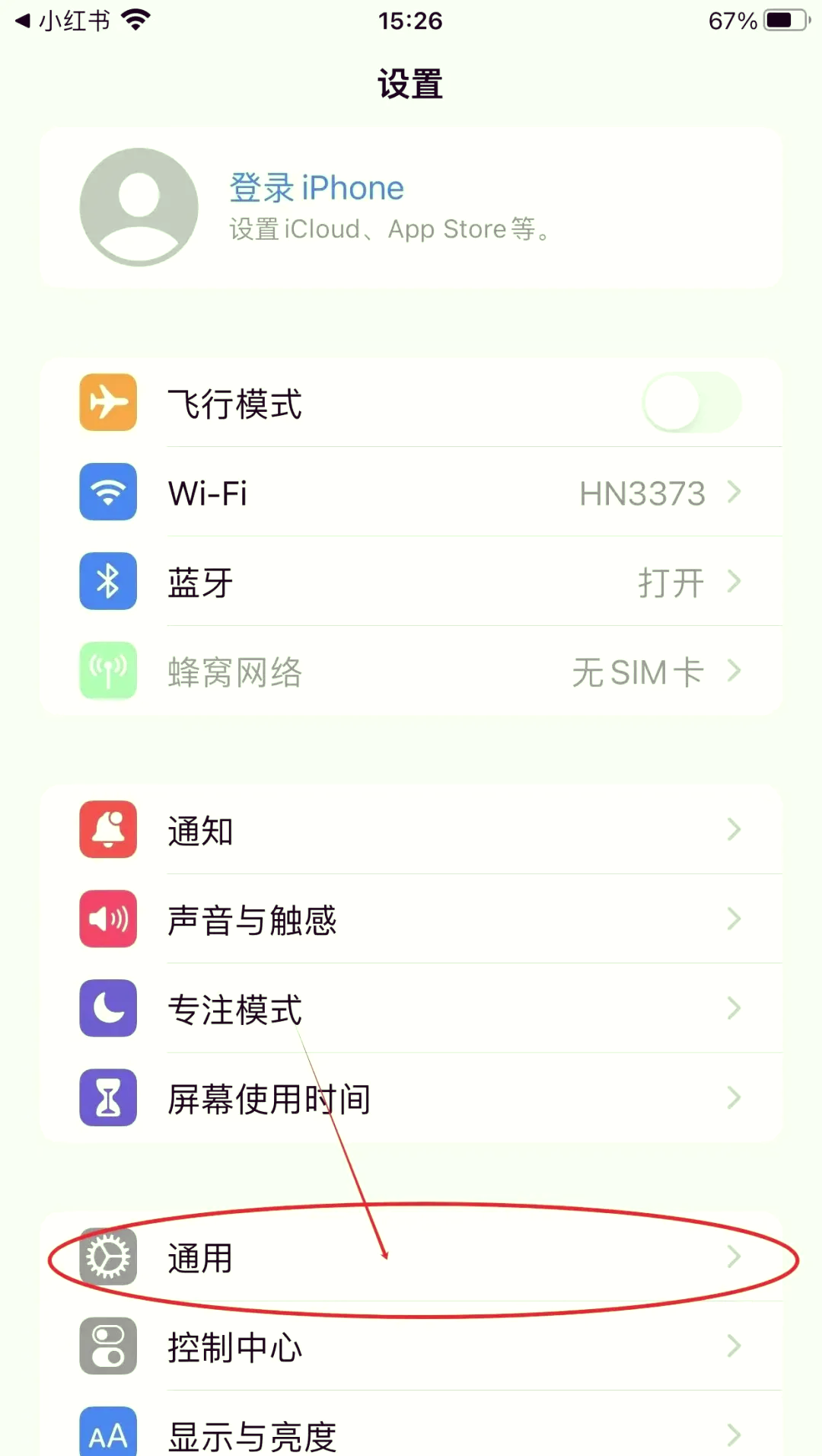This screenshot has height=1456, width=822.
Task: Tap the 屏幕使用时间 hourglass icon
Action: click(108, 1097)
